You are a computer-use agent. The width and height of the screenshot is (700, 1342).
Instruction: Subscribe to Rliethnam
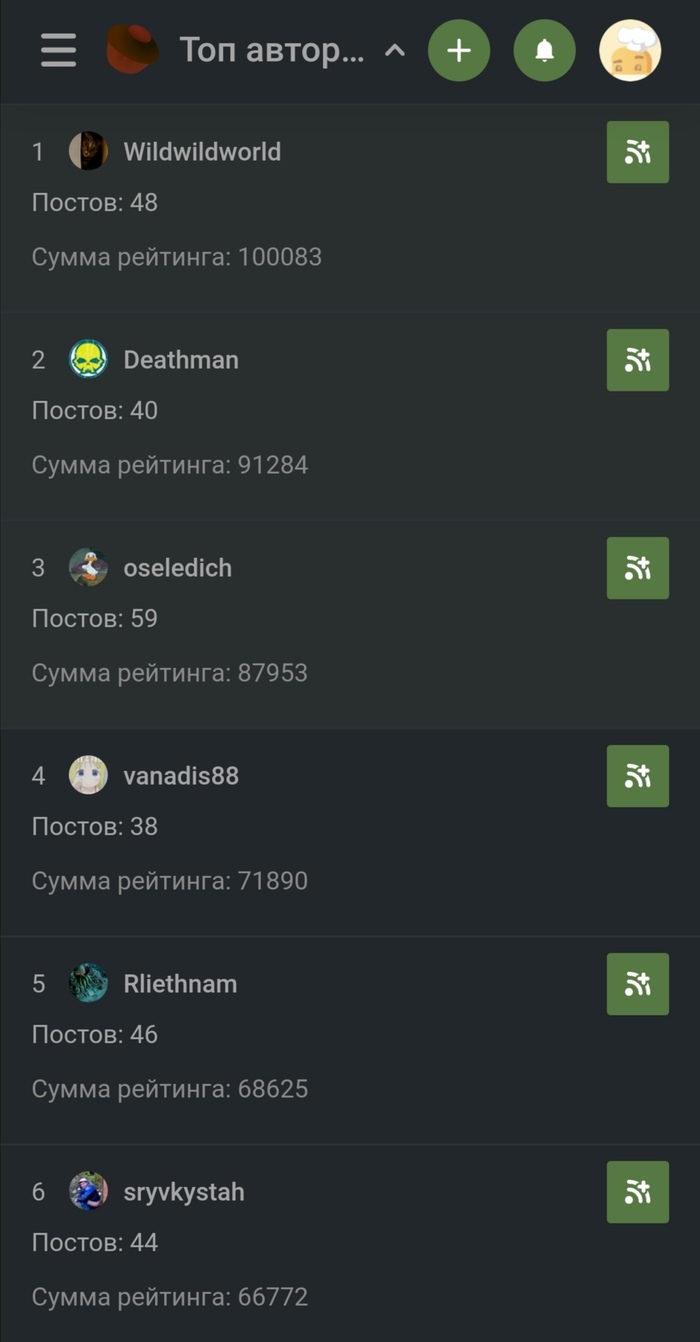pos(637,984)
